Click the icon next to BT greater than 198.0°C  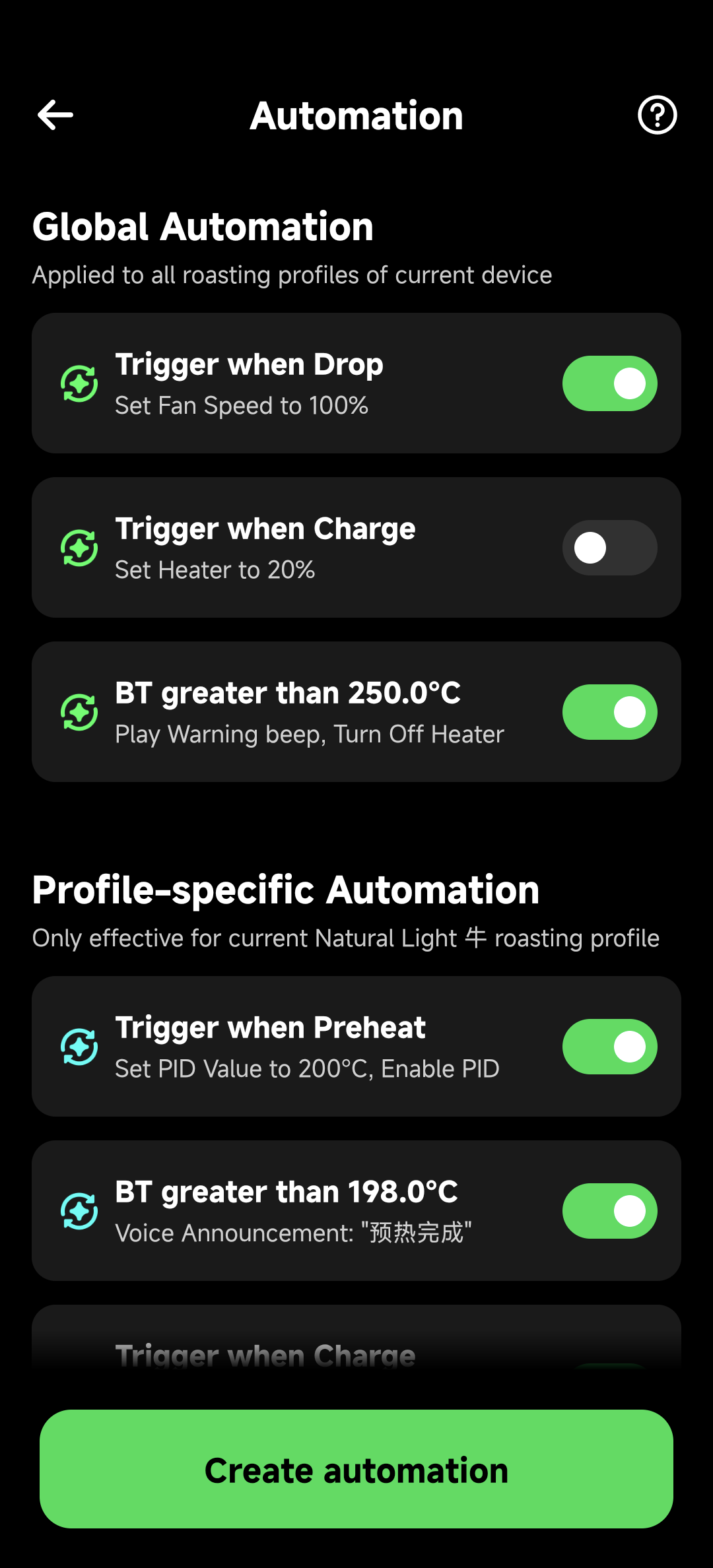79,1210
